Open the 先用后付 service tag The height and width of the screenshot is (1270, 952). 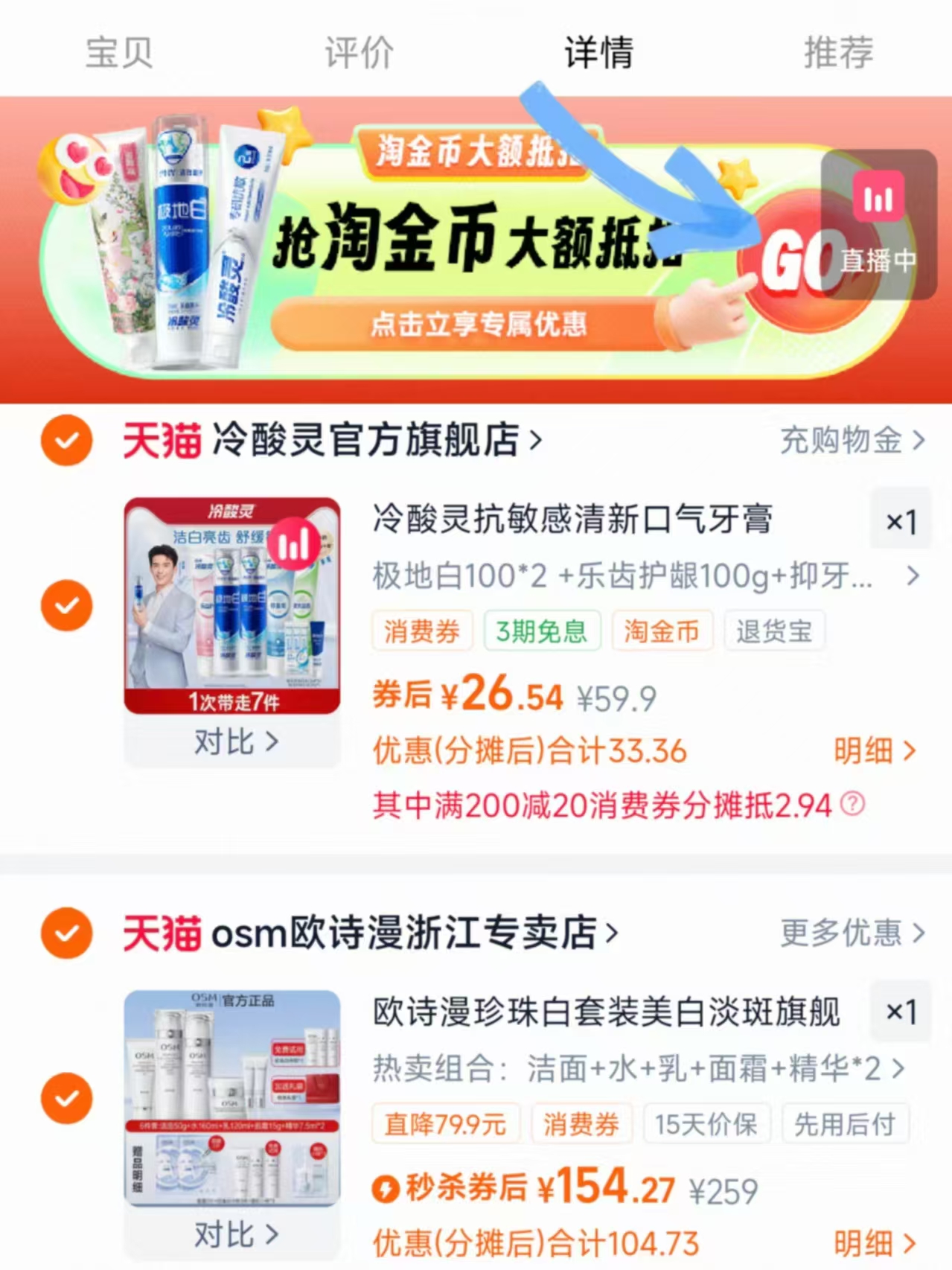point(846,1125)
